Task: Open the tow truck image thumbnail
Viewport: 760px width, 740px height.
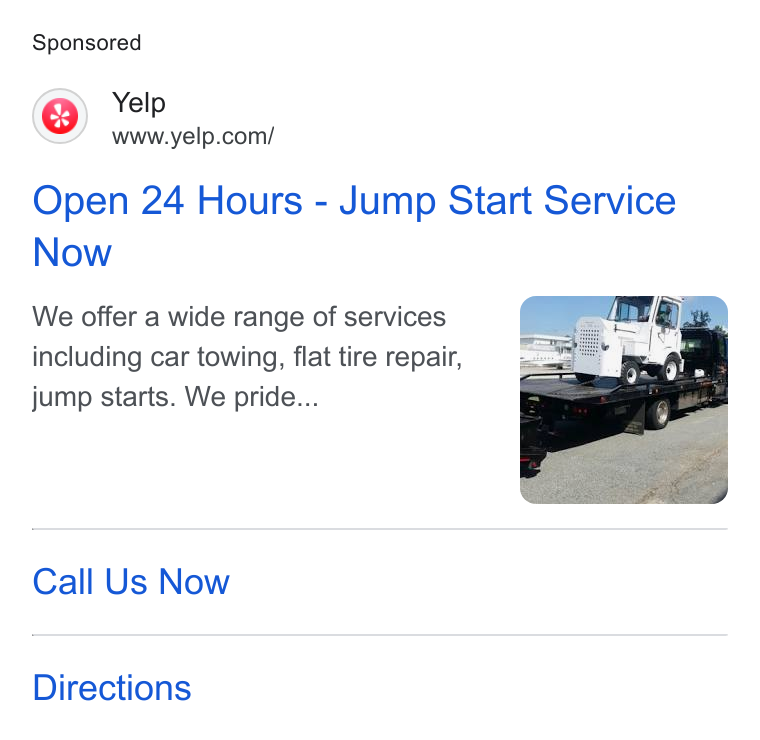Action: click(623, 400)
